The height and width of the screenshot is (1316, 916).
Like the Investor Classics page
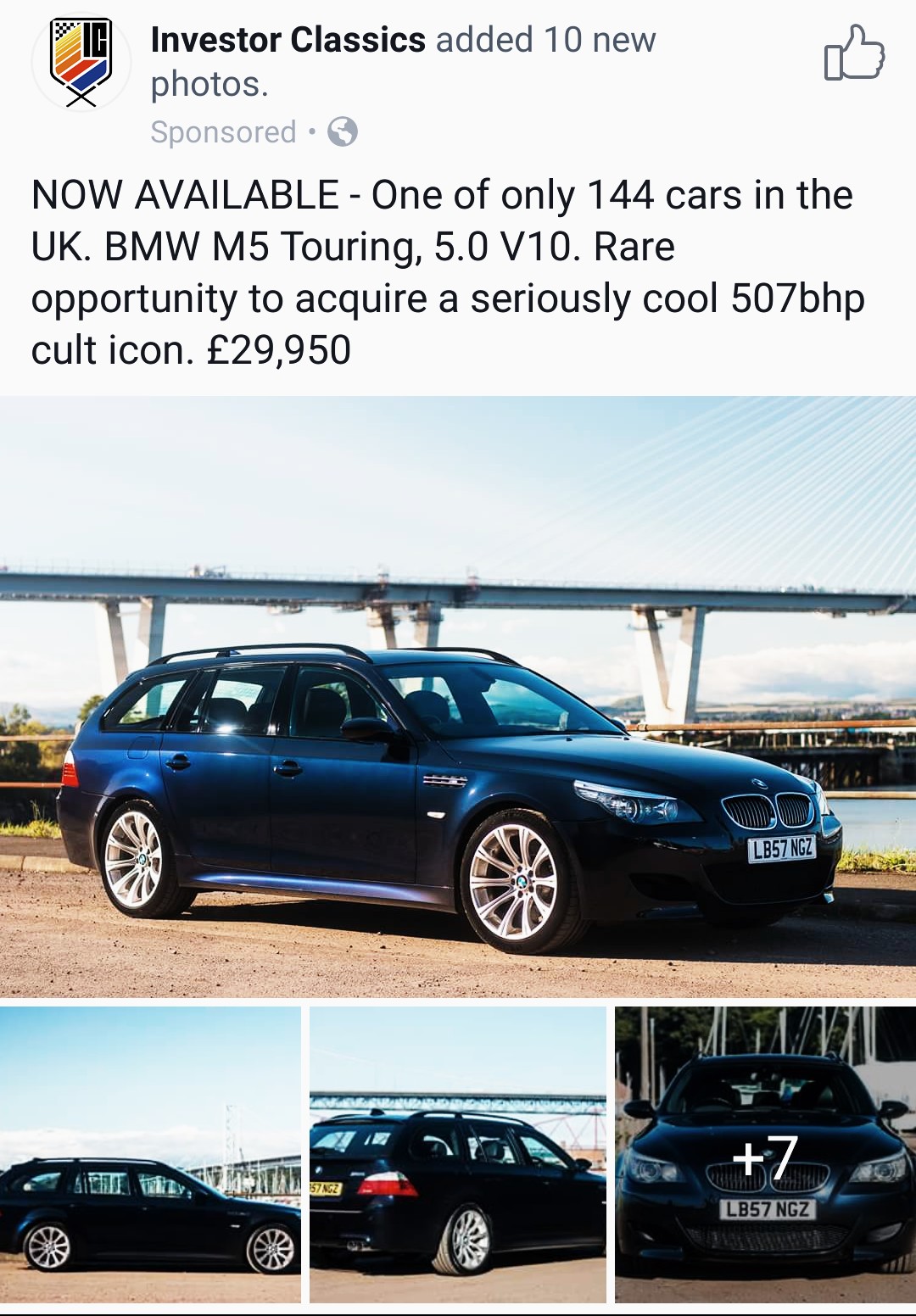[853, 53]
